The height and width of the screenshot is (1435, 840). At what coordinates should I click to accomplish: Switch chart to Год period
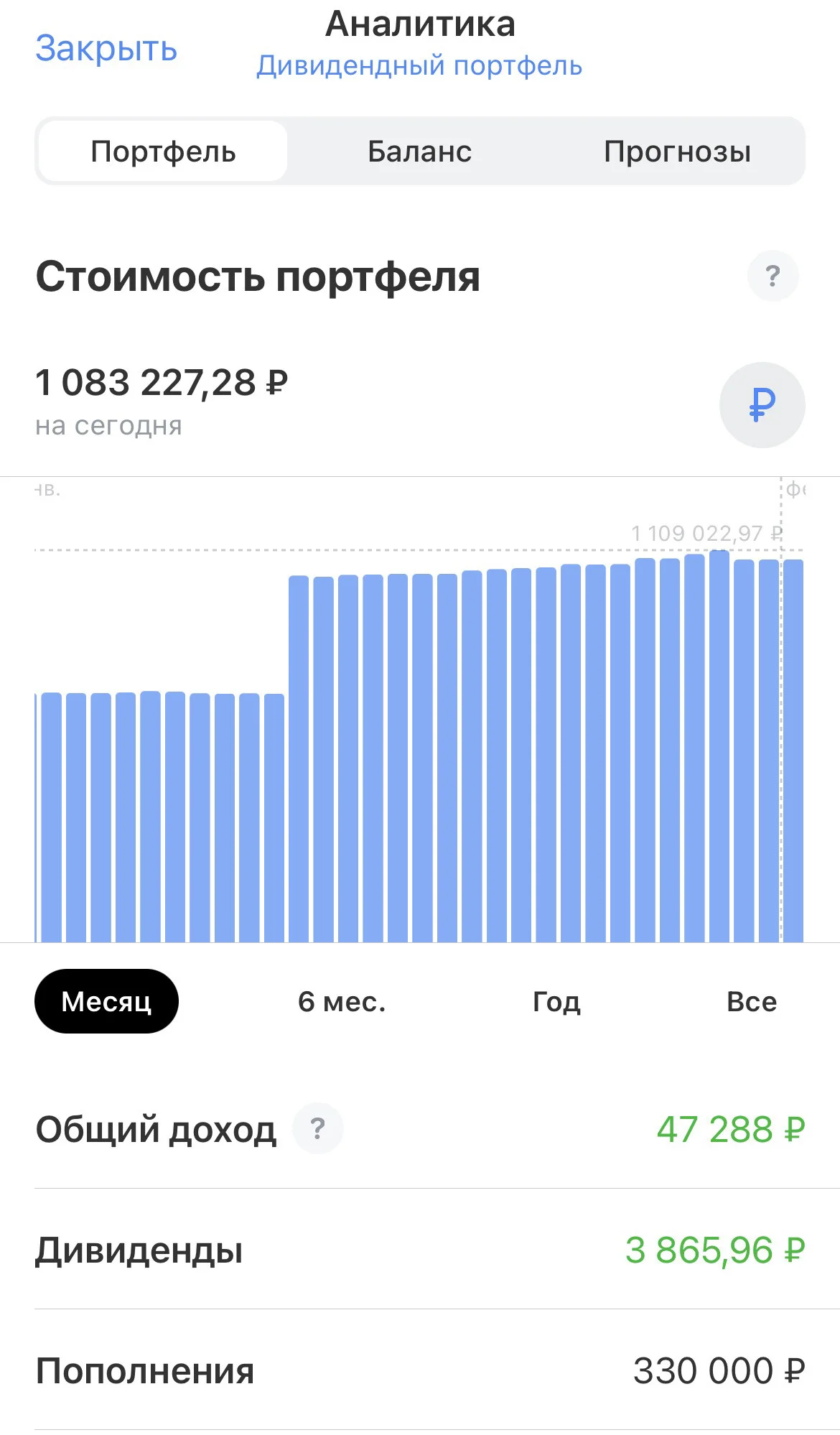pyautogui.click(x=556, y=1001)
